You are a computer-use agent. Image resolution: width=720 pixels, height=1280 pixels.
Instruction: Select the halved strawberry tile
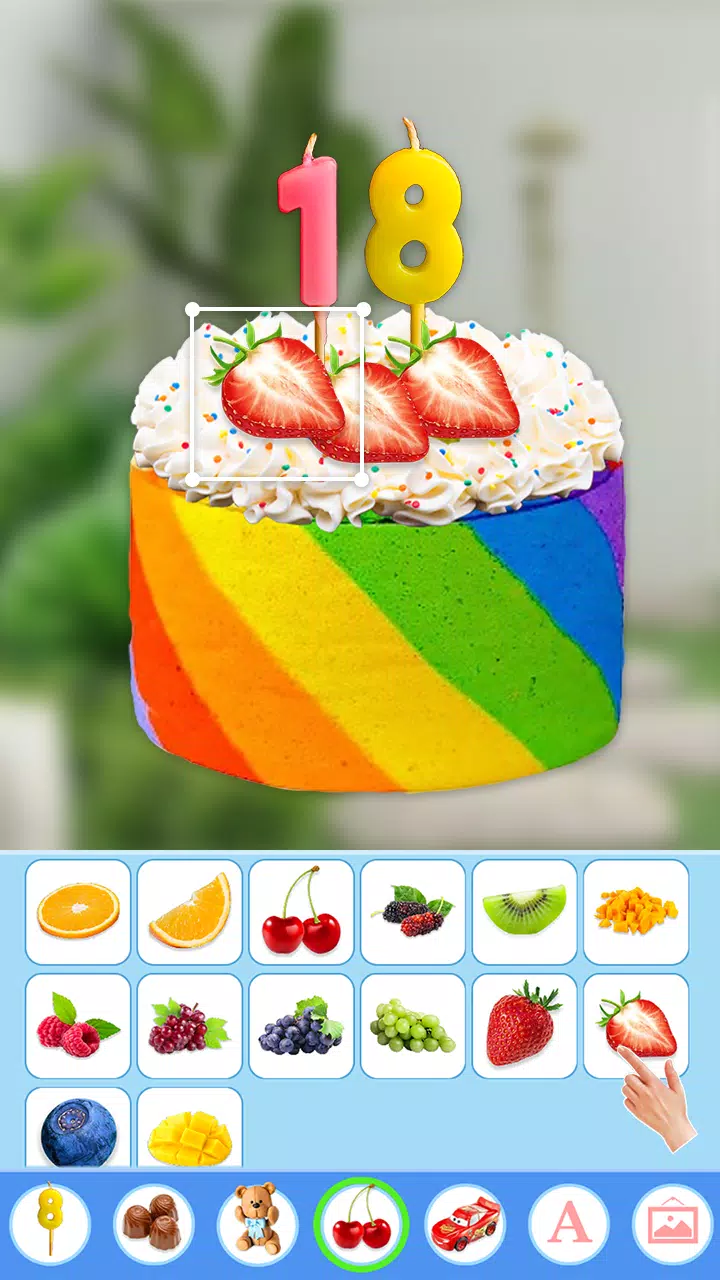pos(636,1026)
